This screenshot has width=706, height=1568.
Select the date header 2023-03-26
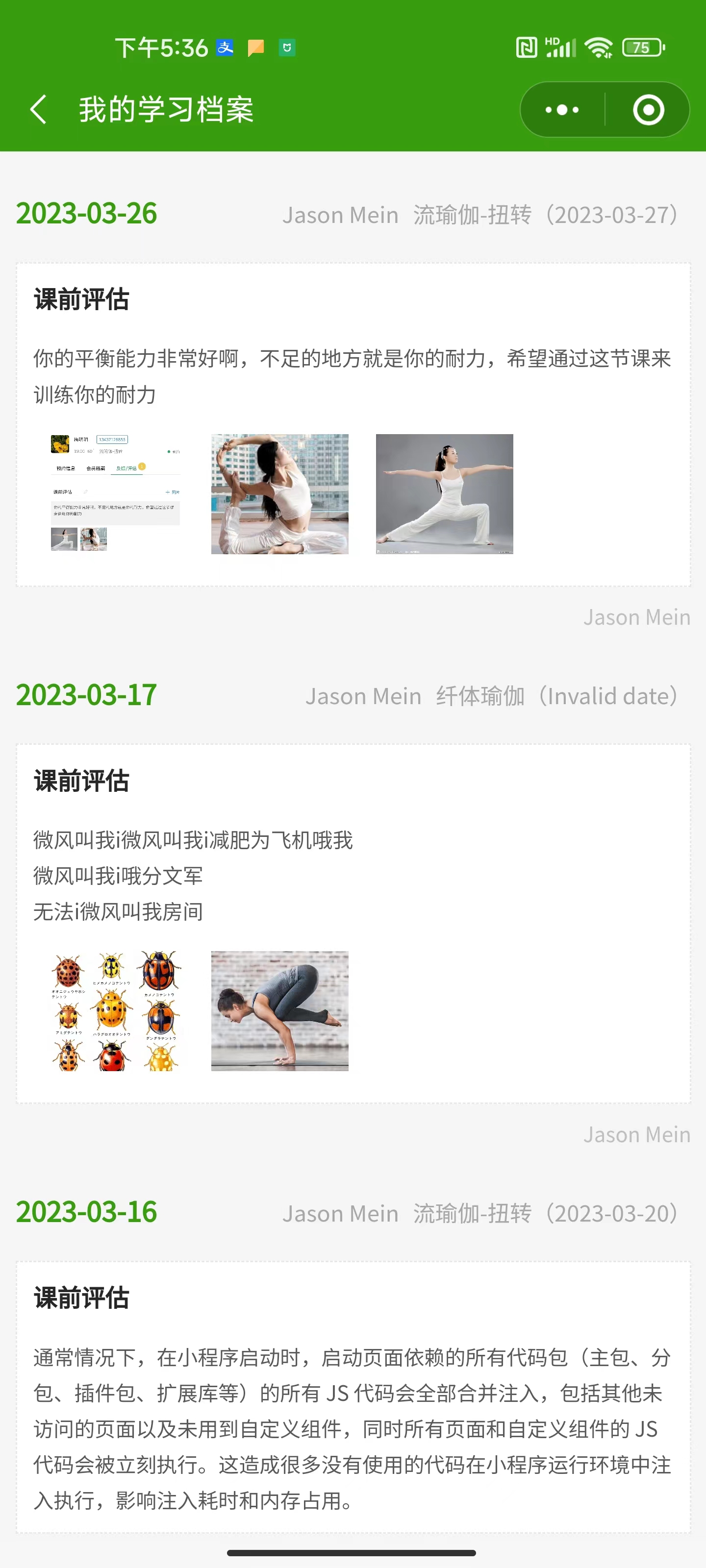(x=86, y=213)
